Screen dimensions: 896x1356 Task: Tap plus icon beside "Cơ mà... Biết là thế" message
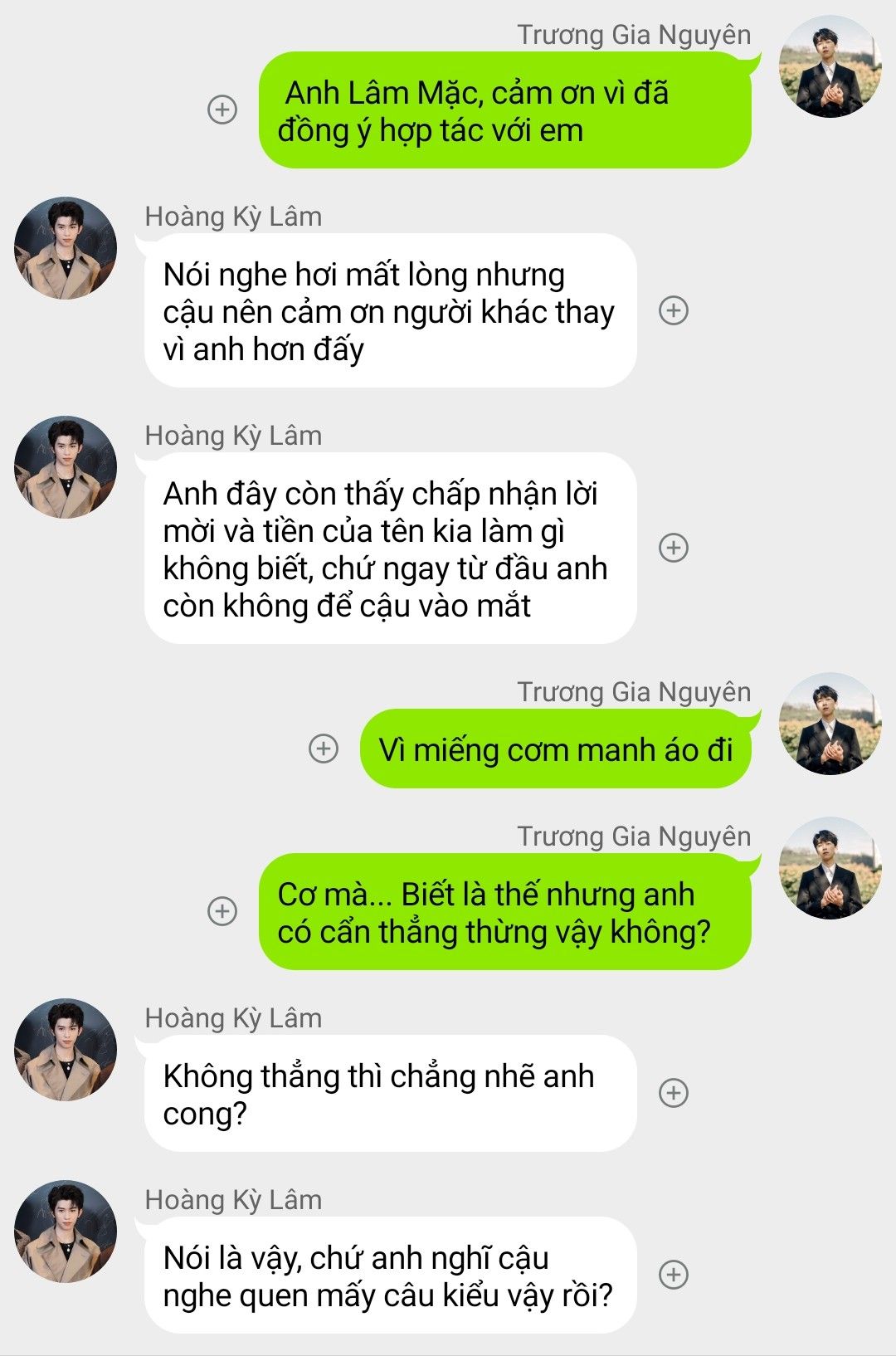pyautogui.click(x=222, y=911)
